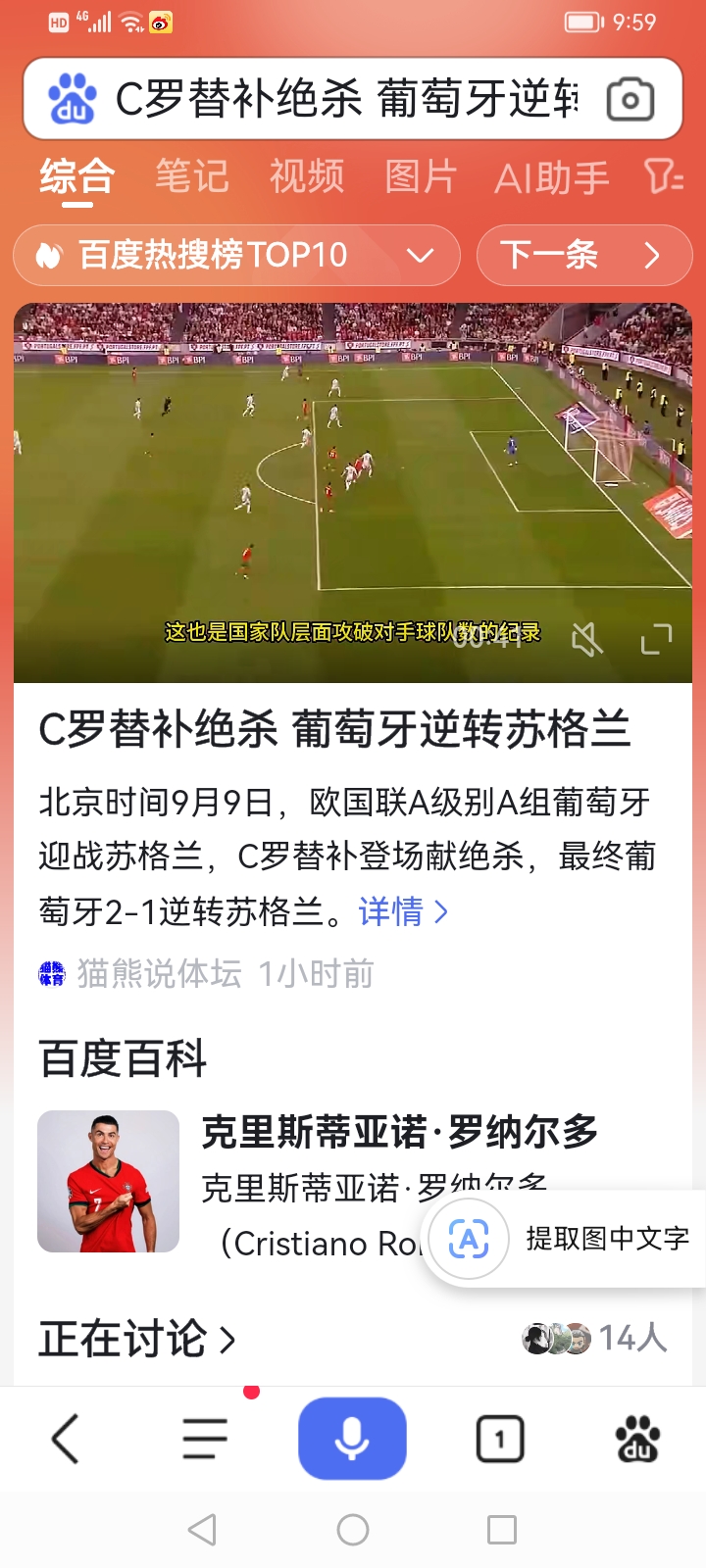Open the Baidu paw icon in bottom bar

click(638, 1437)
